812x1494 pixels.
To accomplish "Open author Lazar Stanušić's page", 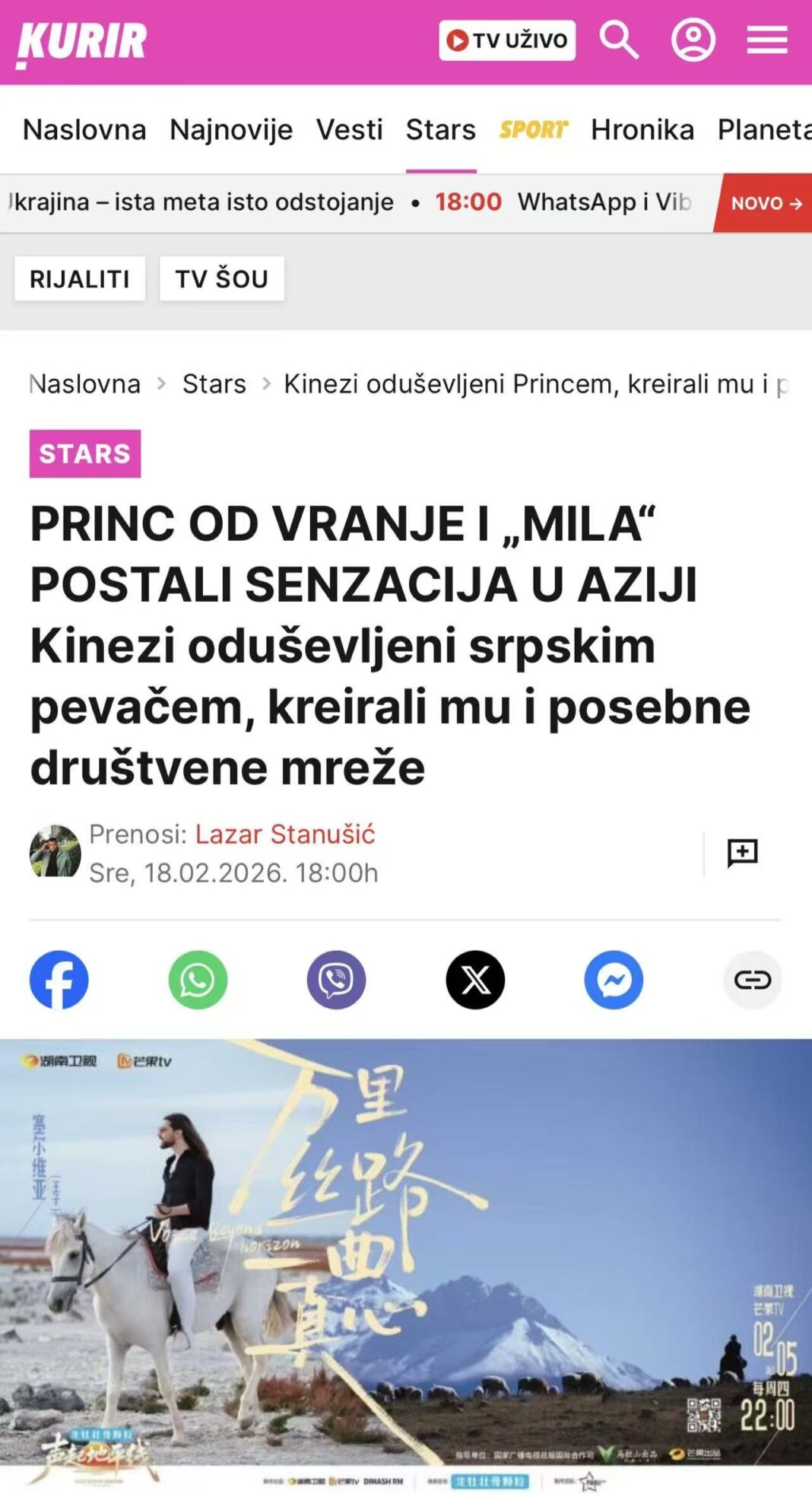I will click(285, 834).
